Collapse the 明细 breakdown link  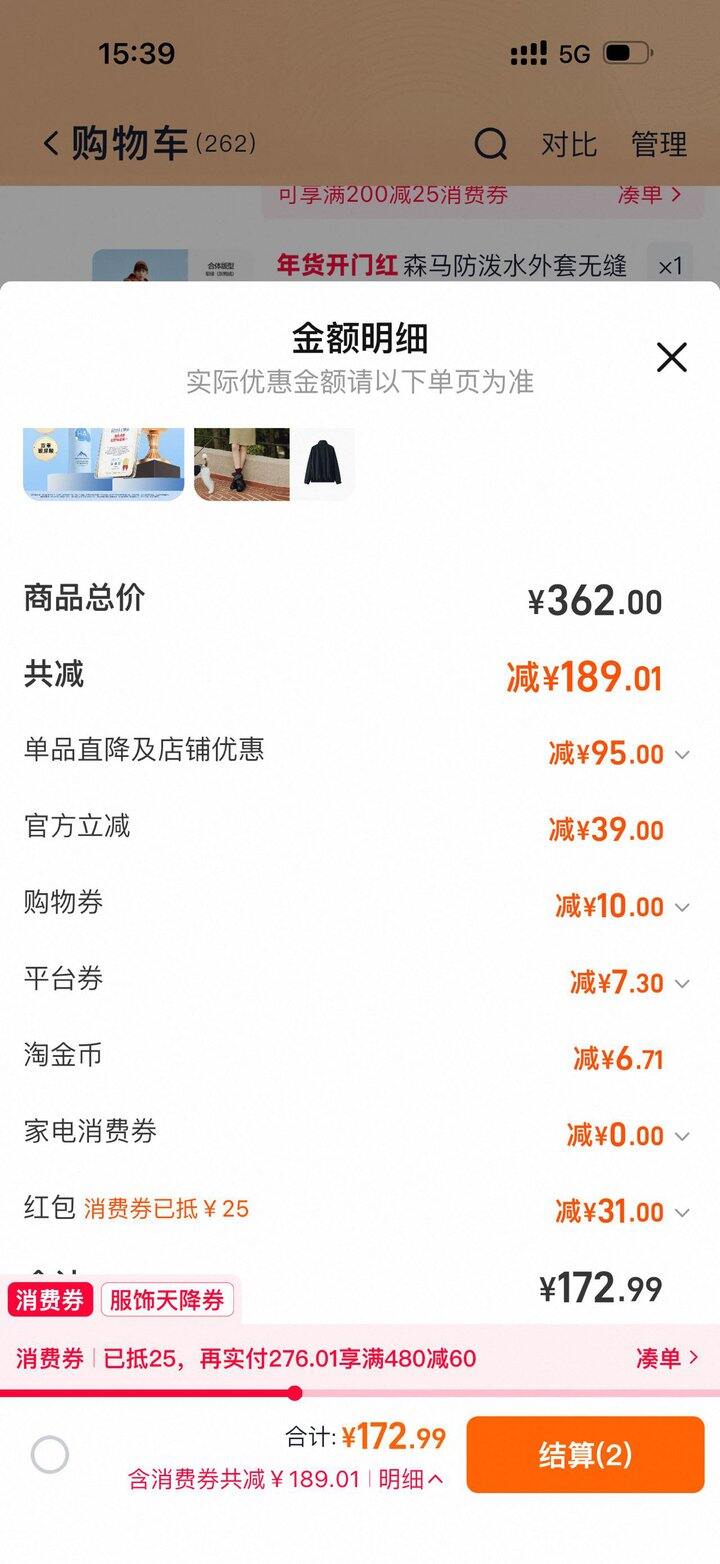410,1480
